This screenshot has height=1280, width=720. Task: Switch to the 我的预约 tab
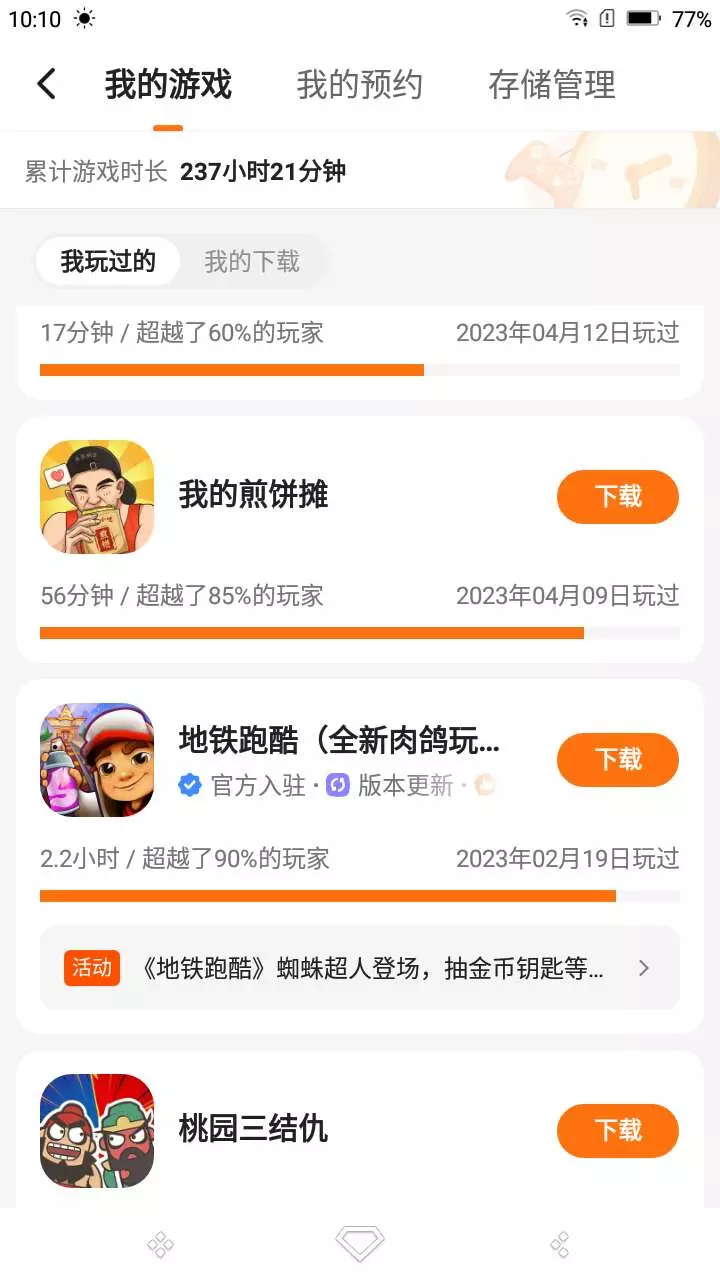(x=359, y=85)
